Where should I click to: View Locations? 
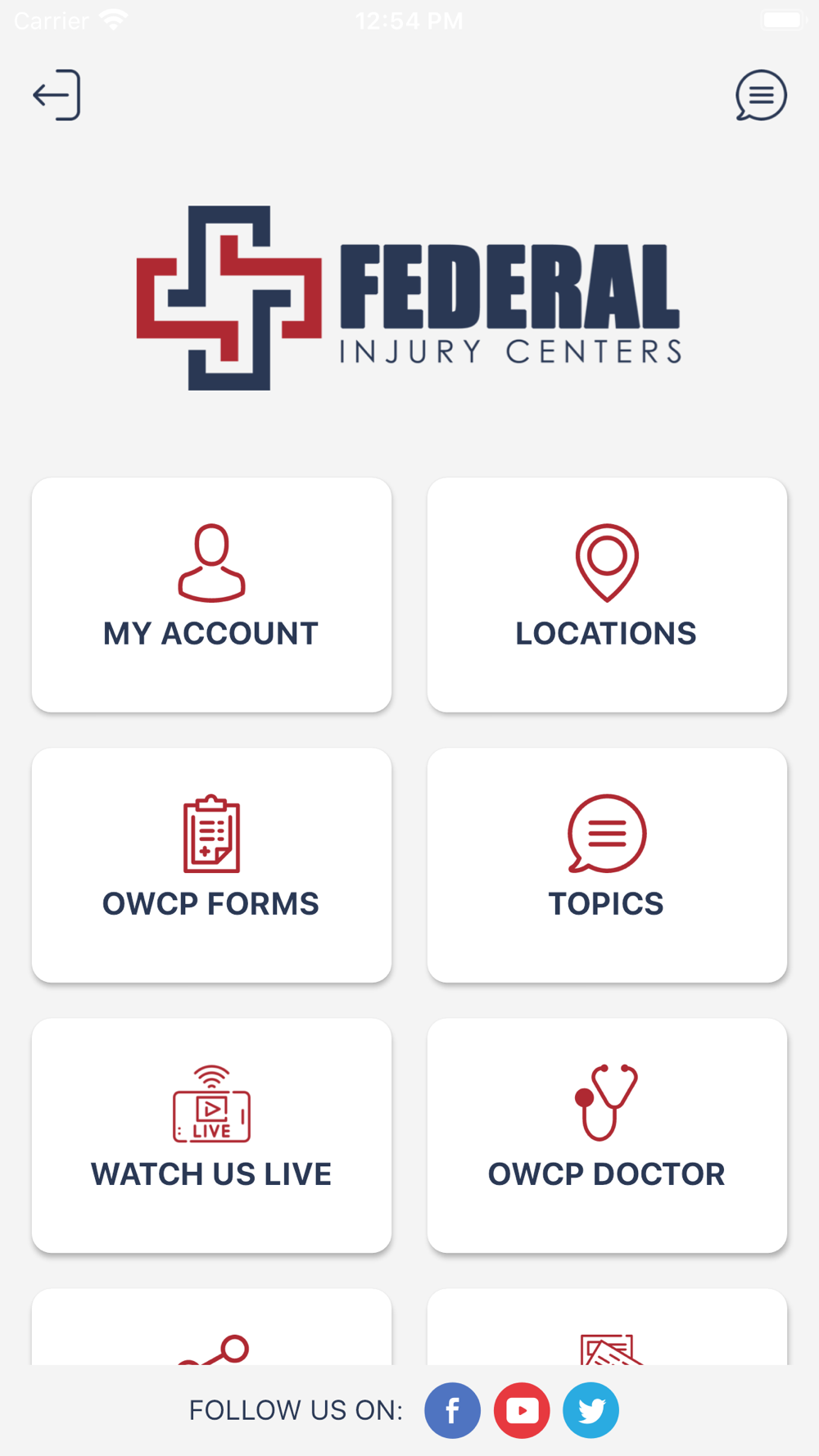click(607, 595)
